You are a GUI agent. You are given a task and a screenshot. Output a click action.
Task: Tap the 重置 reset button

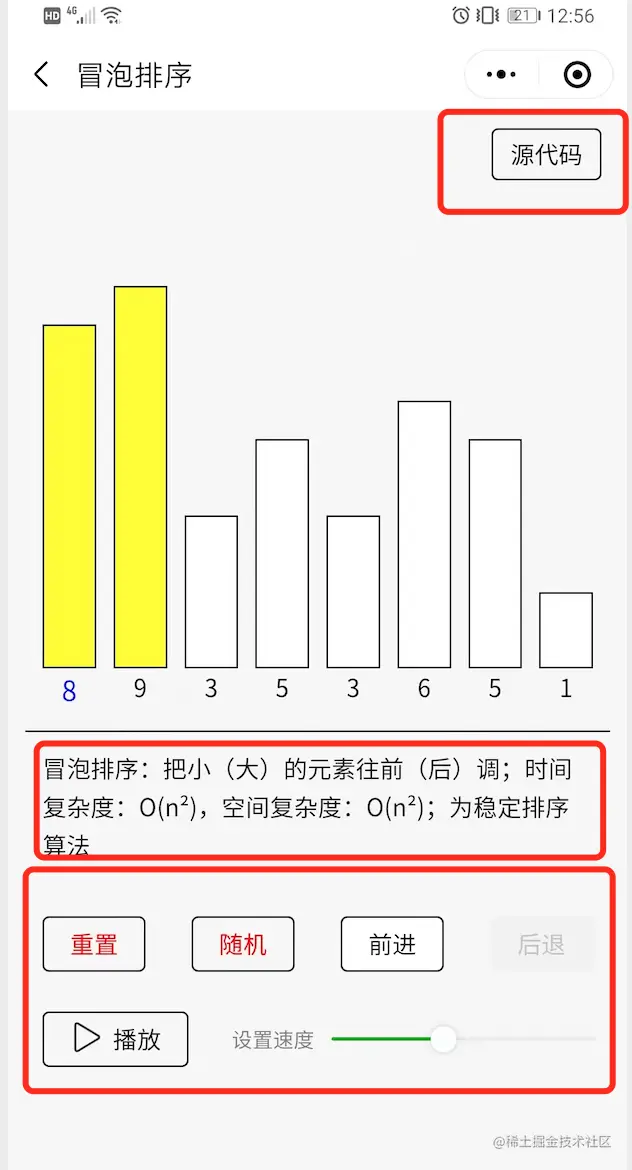coord(94,944)
